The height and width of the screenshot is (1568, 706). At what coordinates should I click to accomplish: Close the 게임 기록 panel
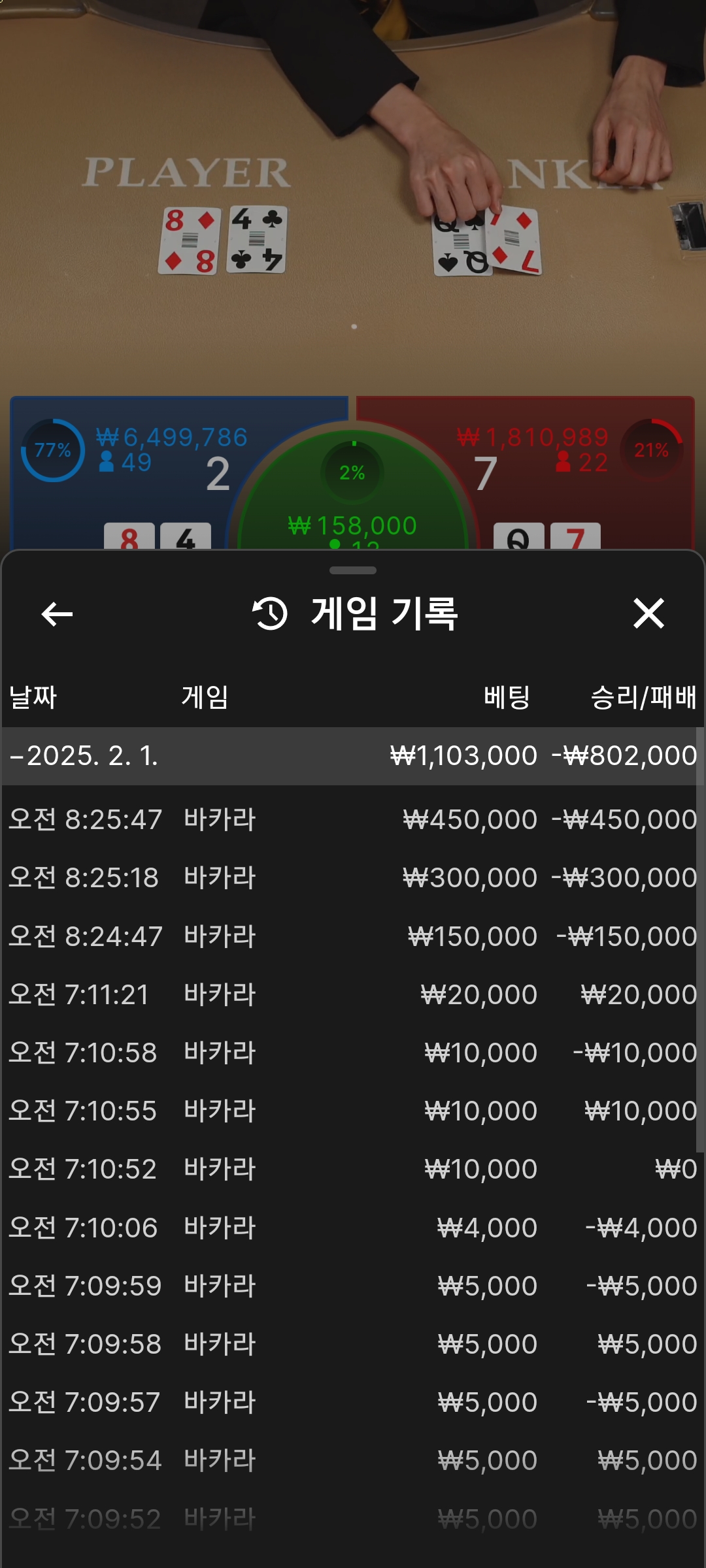648,613
